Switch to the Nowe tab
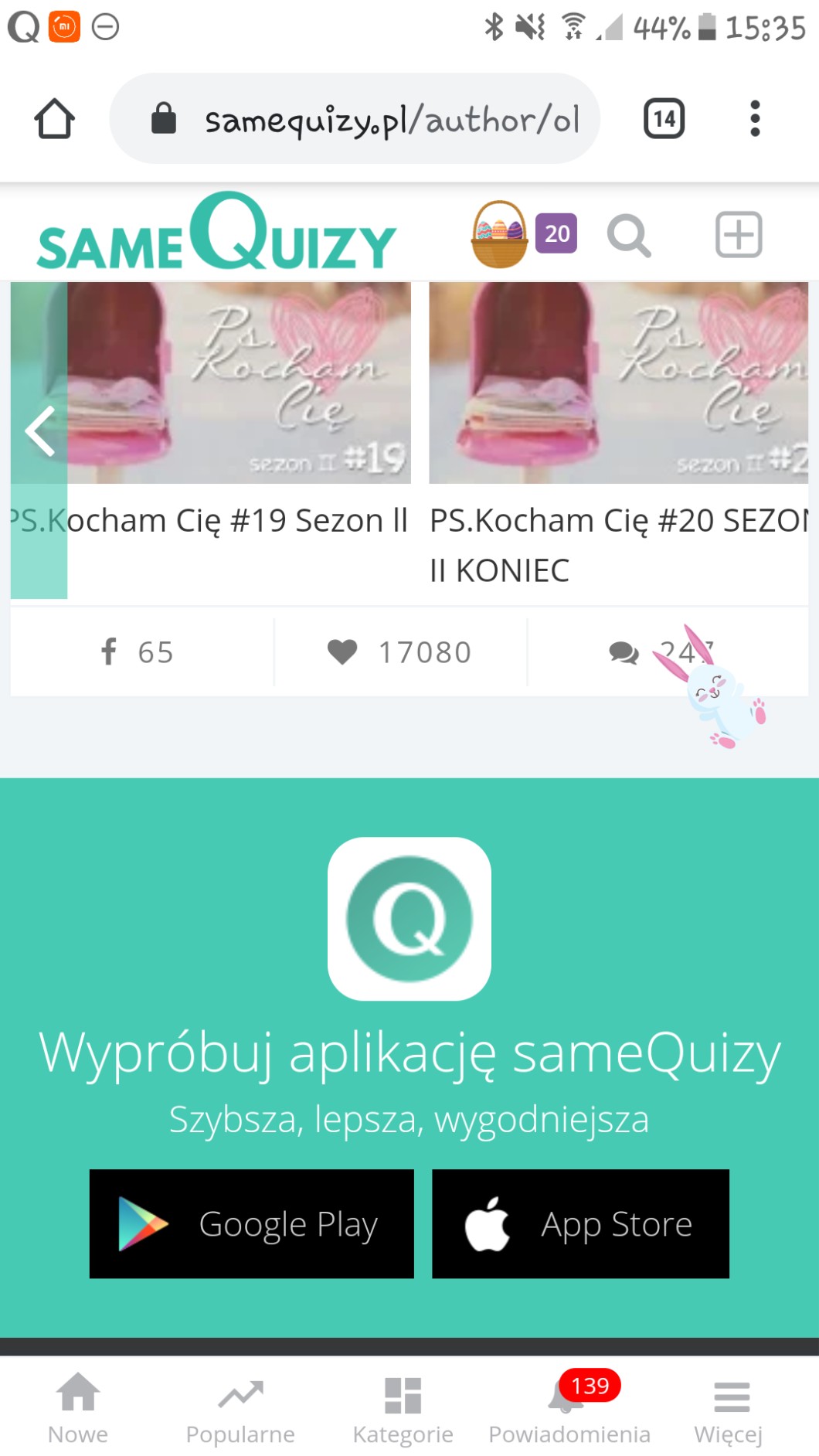 coord(78,1407)
